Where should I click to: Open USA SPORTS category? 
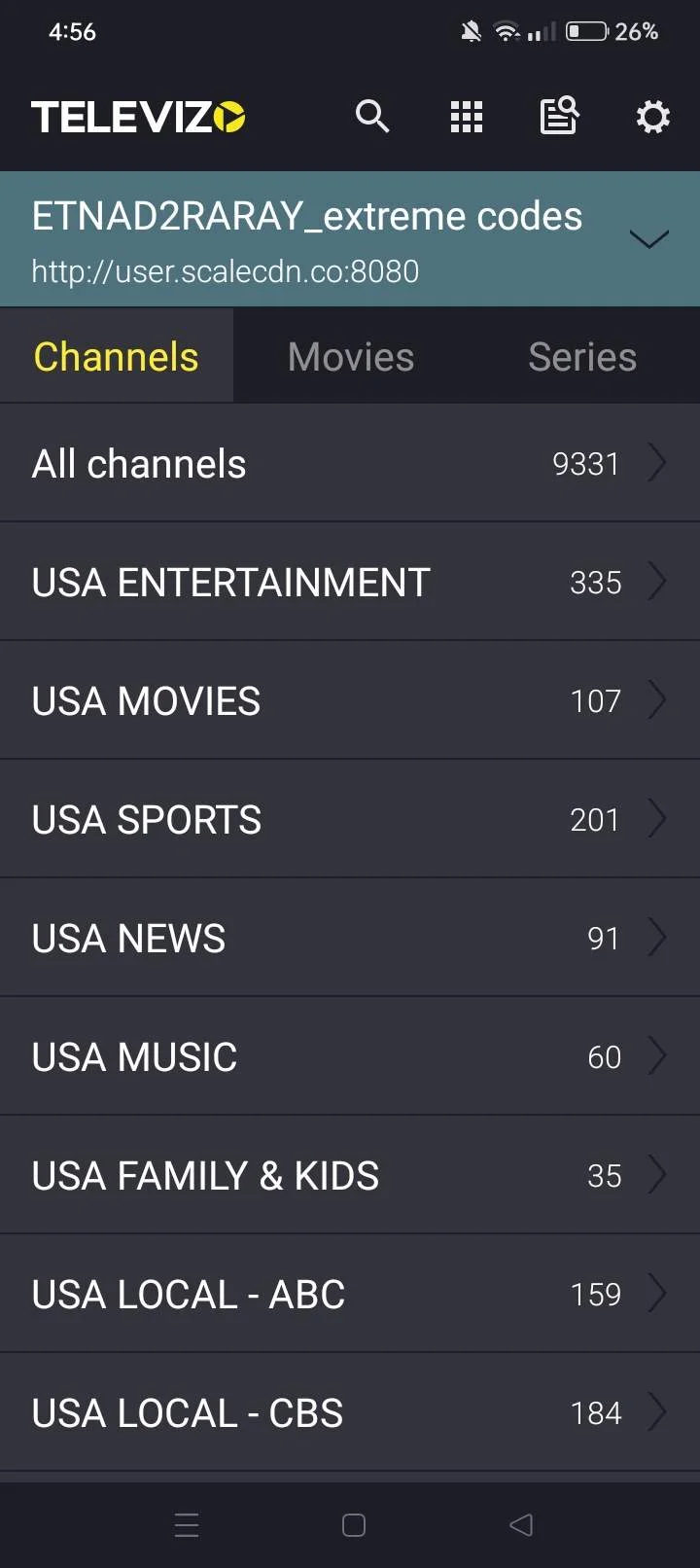point(350,819)
